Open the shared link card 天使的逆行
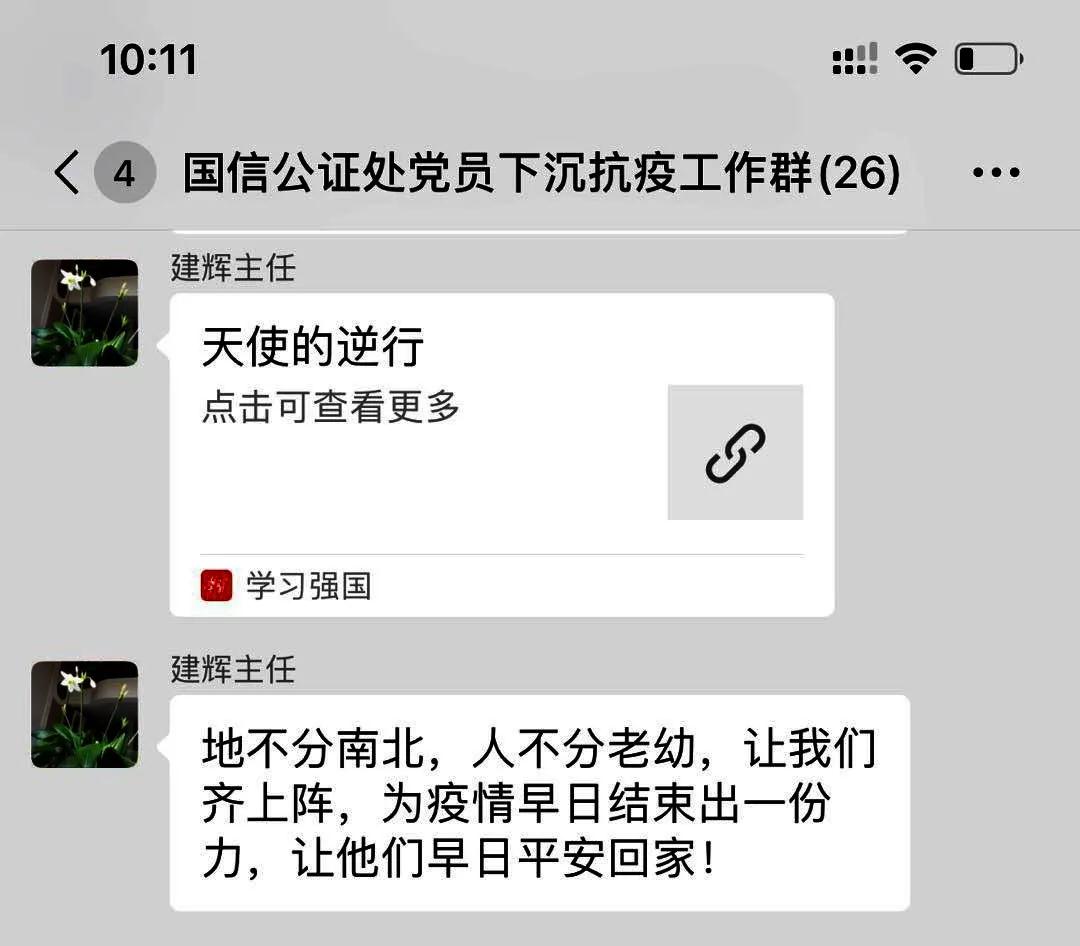The width and height of the screenshot is (1080, 946). 501,453
